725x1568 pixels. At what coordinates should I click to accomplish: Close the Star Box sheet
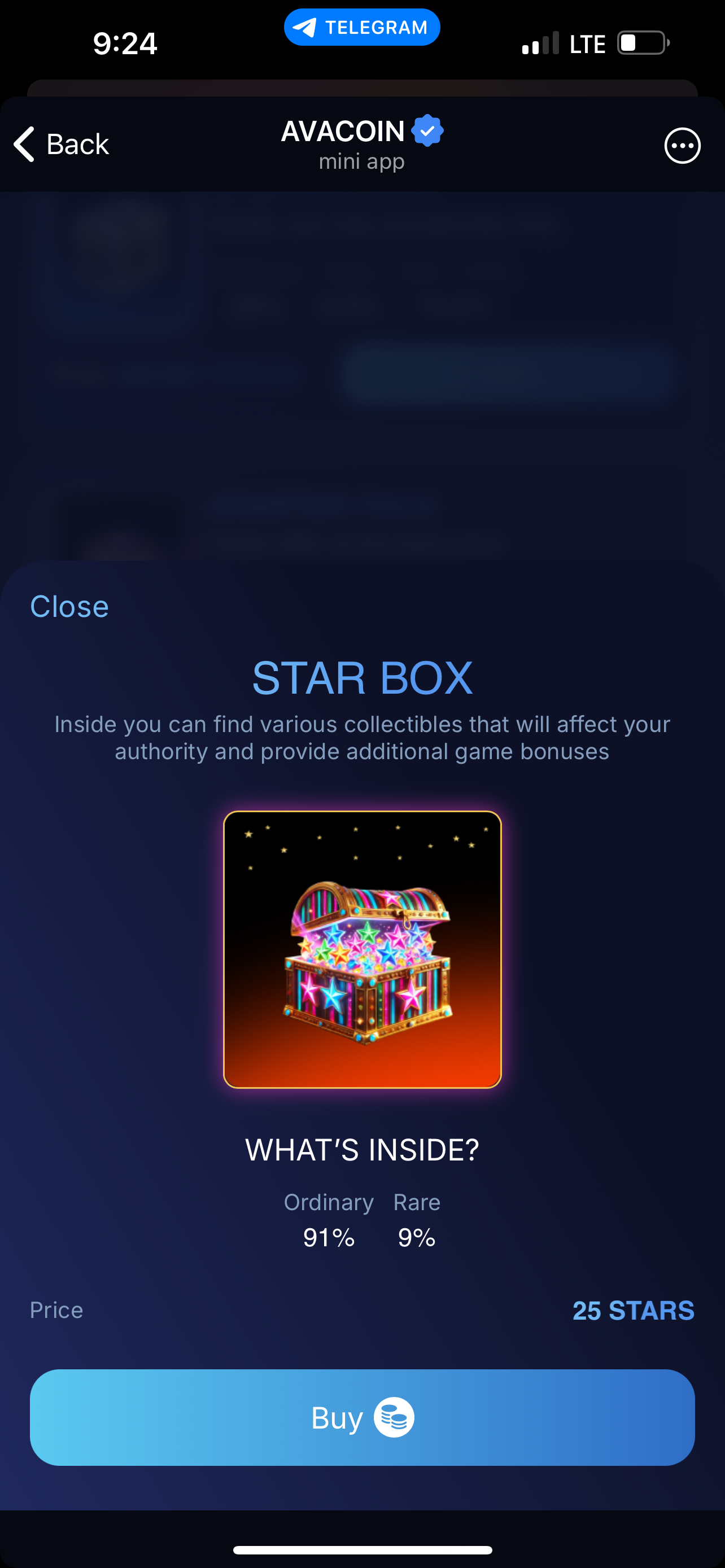(x=69, y=606)
